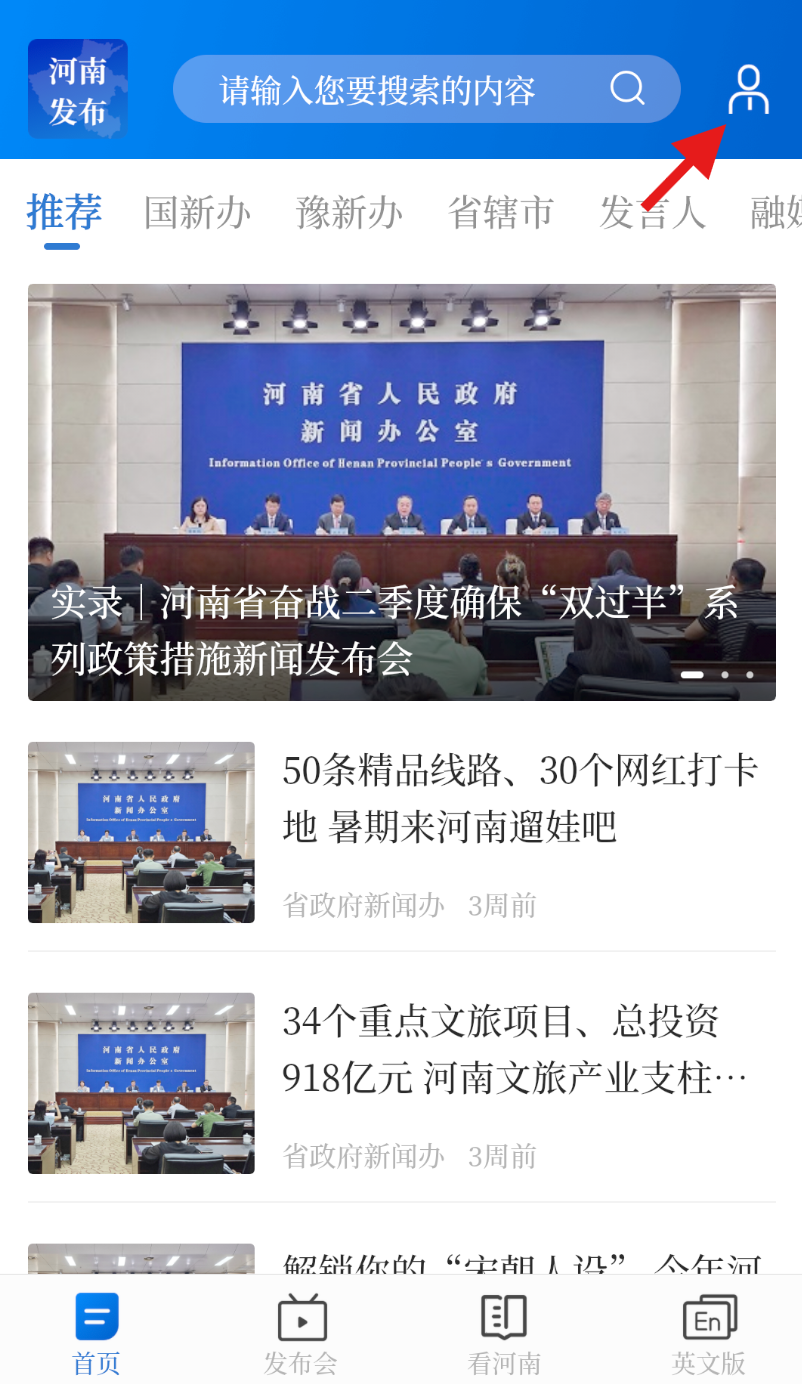Select the 省辖市 tab
Image resolution: width=802 pixels, height=1384 pixels.
pyautogui.click(x=500, y=212)
